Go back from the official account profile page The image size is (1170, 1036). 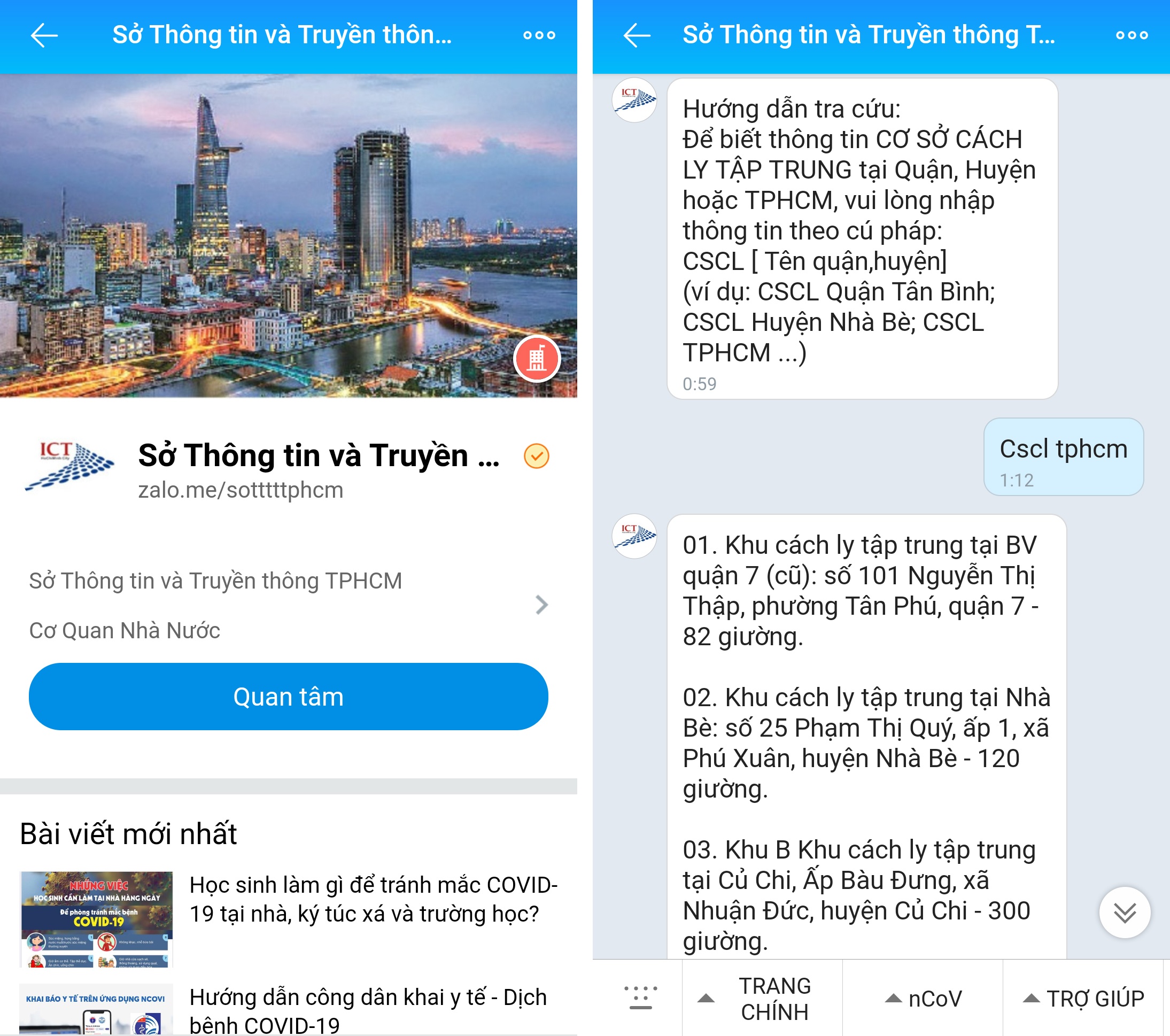click(44, 35)
